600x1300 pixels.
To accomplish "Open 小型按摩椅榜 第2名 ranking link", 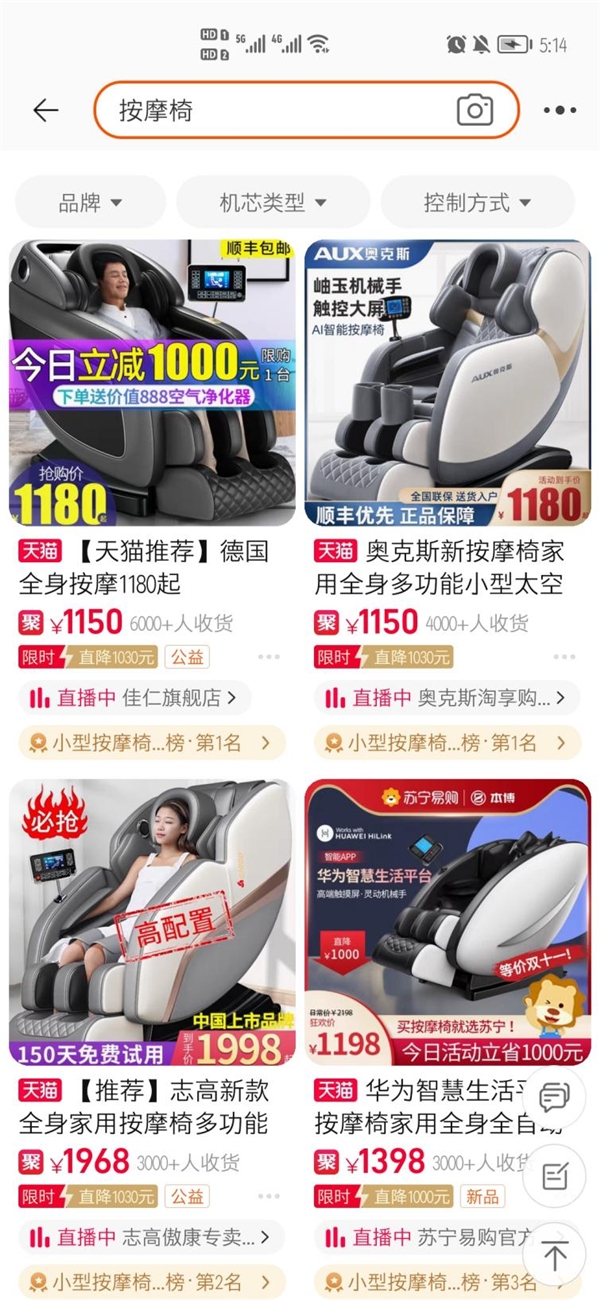I will point(152,1282).
